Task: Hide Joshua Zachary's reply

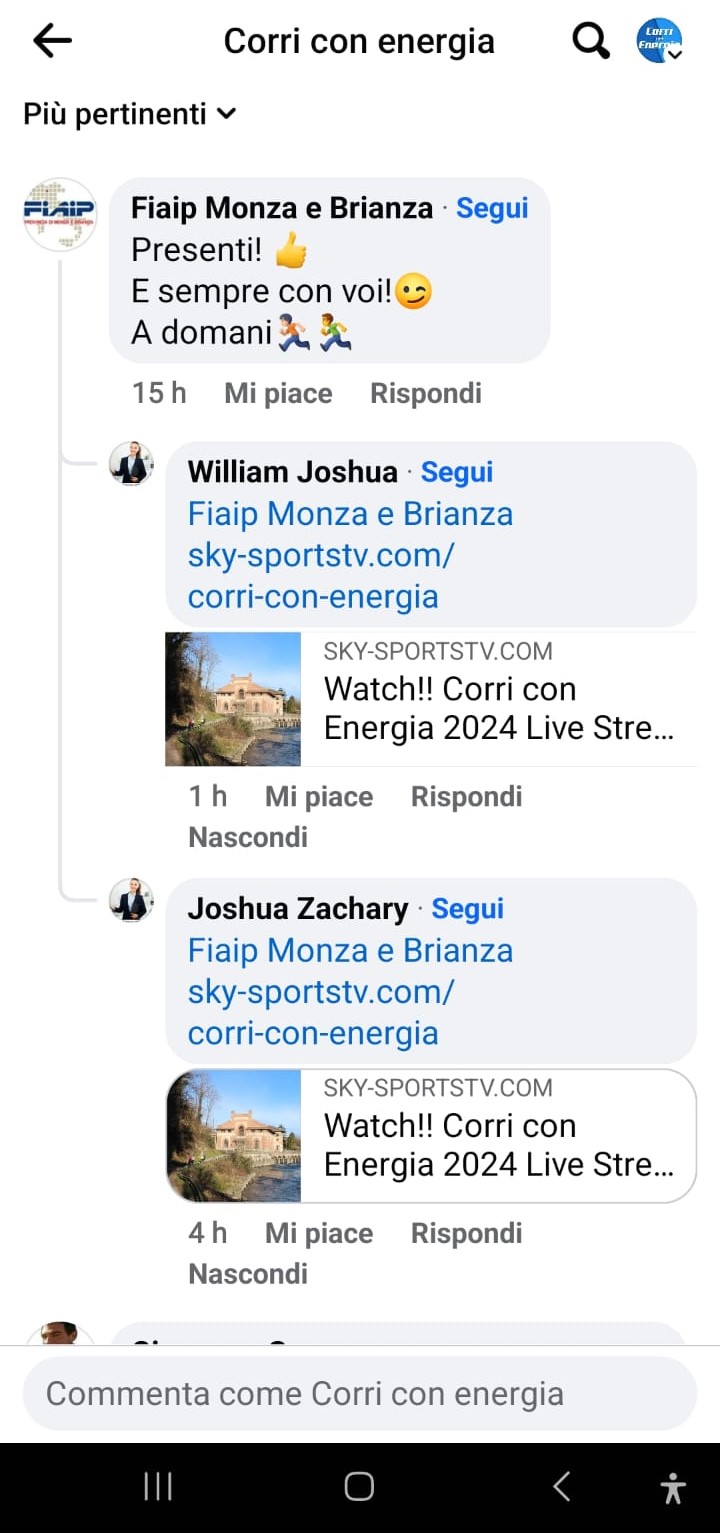Action: (248, 1274)
